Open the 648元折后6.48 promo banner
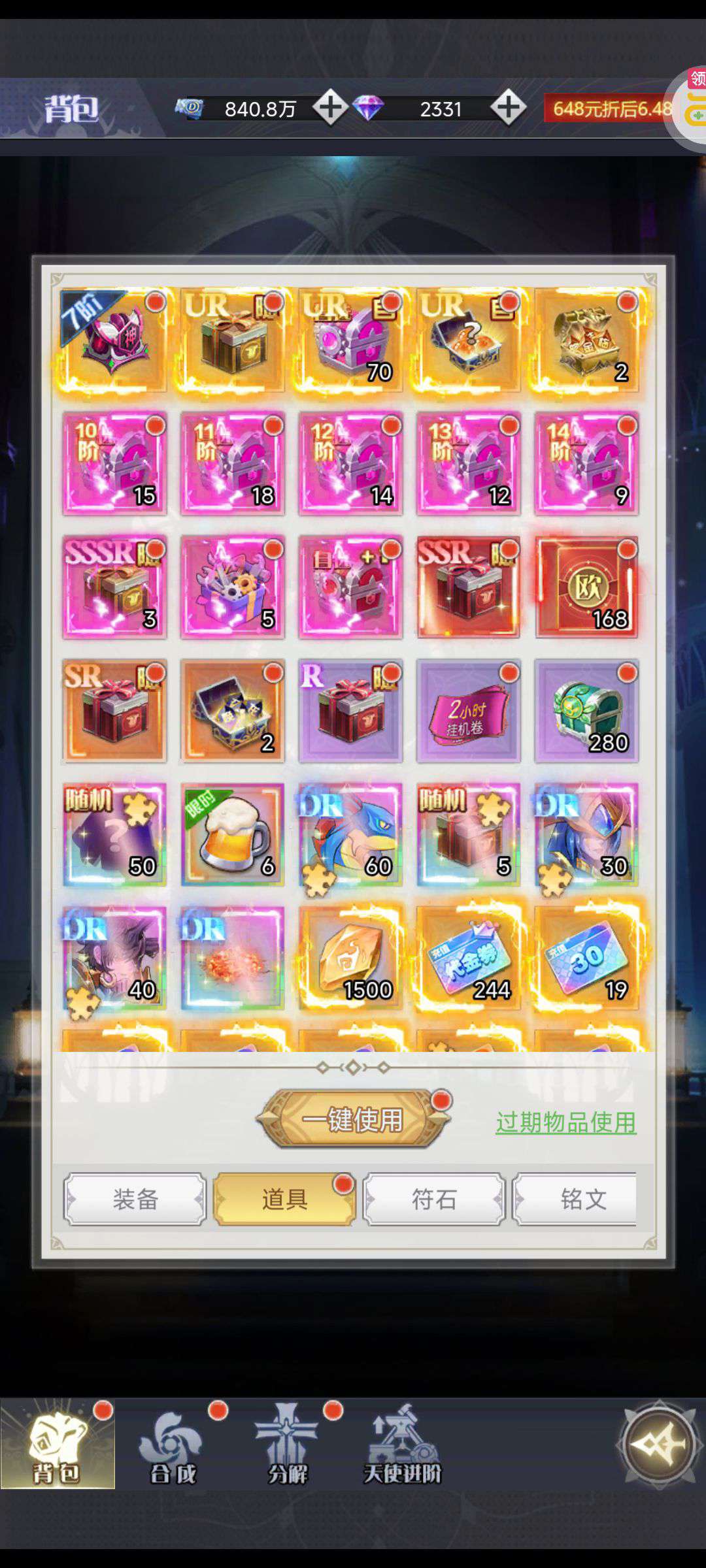Screen dimensions: 706x1568 (608, 108)
